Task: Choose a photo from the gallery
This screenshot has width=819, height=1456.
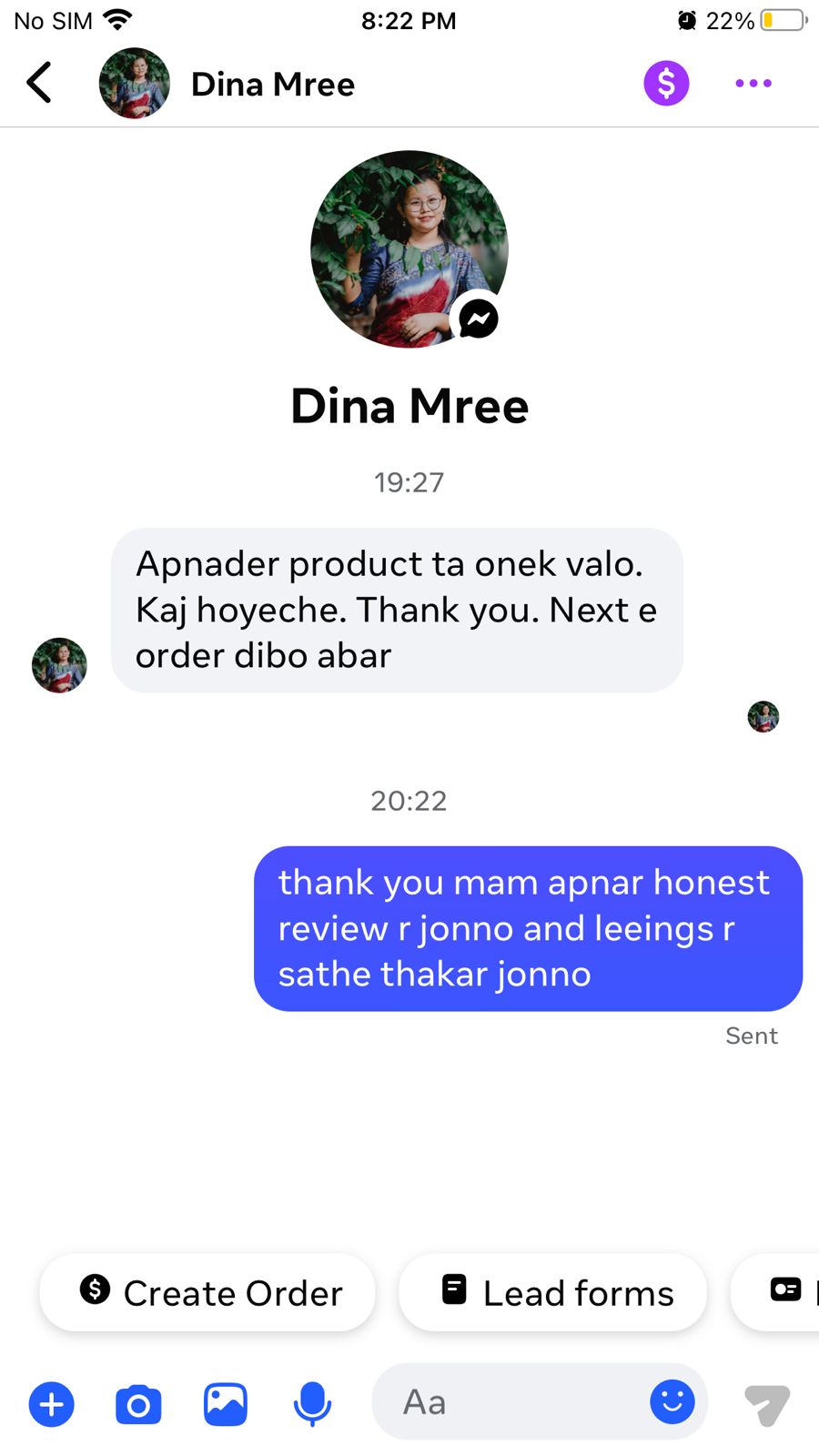Action: [x=225, y=1404]
